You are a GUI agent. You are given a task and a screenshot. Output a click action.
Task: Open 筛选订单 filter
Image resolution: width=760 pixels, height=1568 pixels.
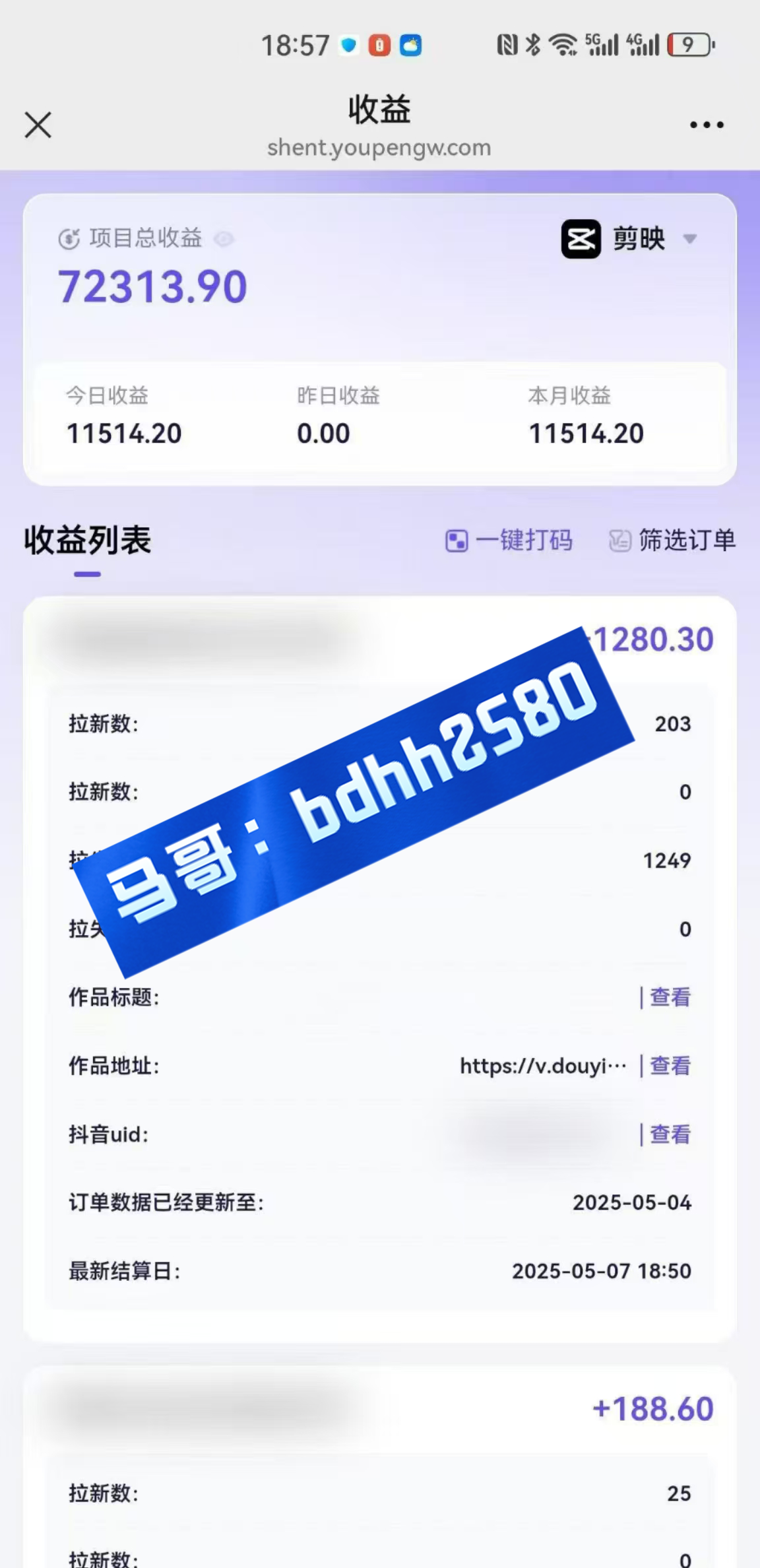pyautogui.click(x=672, y=540)
